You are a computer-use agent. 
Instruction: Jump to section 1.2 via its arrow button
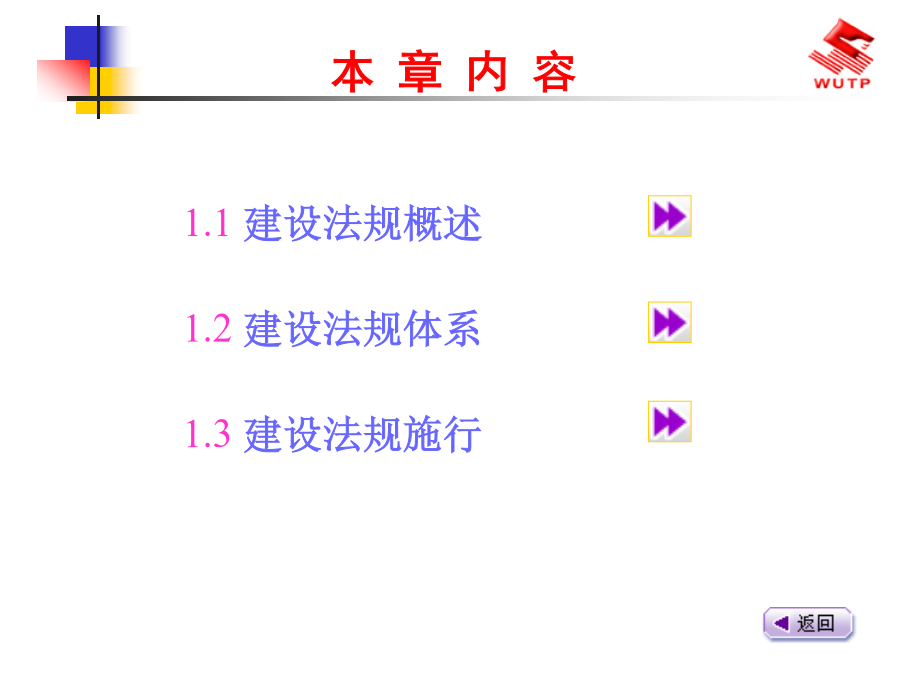coord(669,322)
